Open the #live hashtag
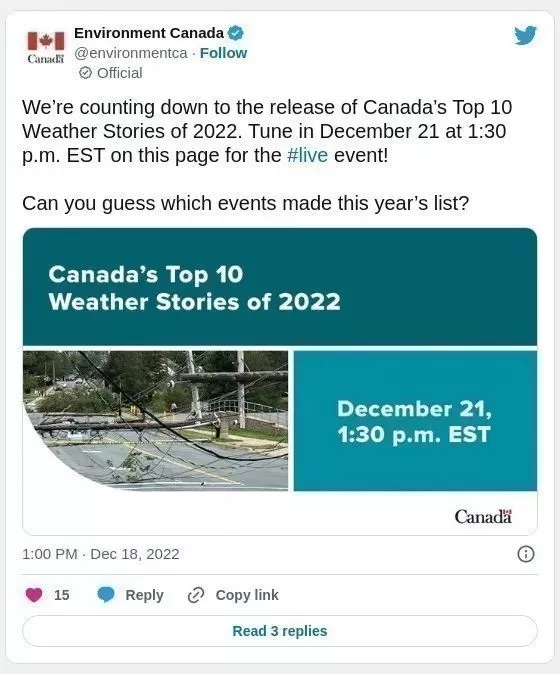This screenshot has height=674, width=560. coord(307,155)
